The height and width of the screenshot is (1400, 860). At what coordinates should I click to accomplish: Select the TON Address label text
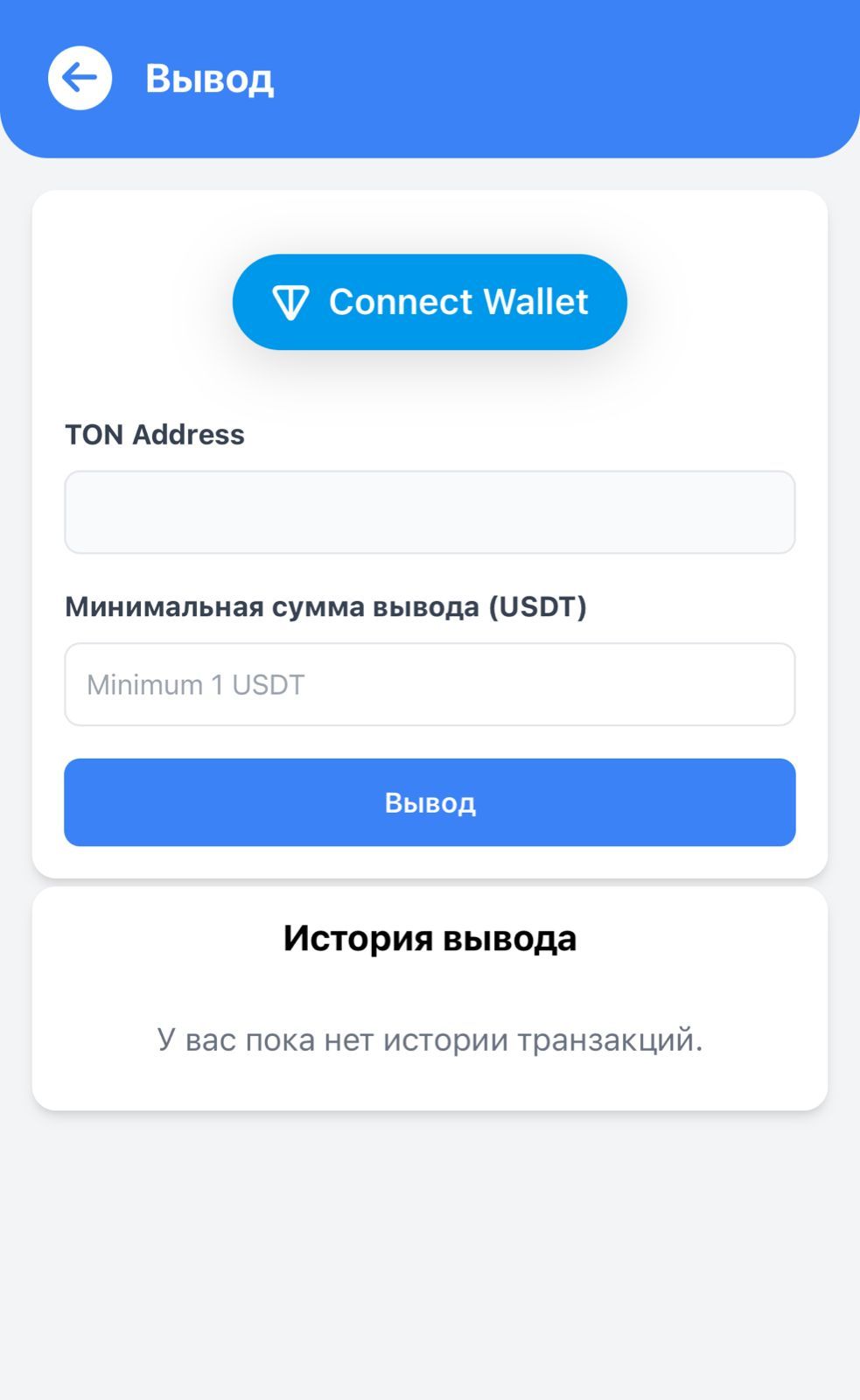[155, 435]
